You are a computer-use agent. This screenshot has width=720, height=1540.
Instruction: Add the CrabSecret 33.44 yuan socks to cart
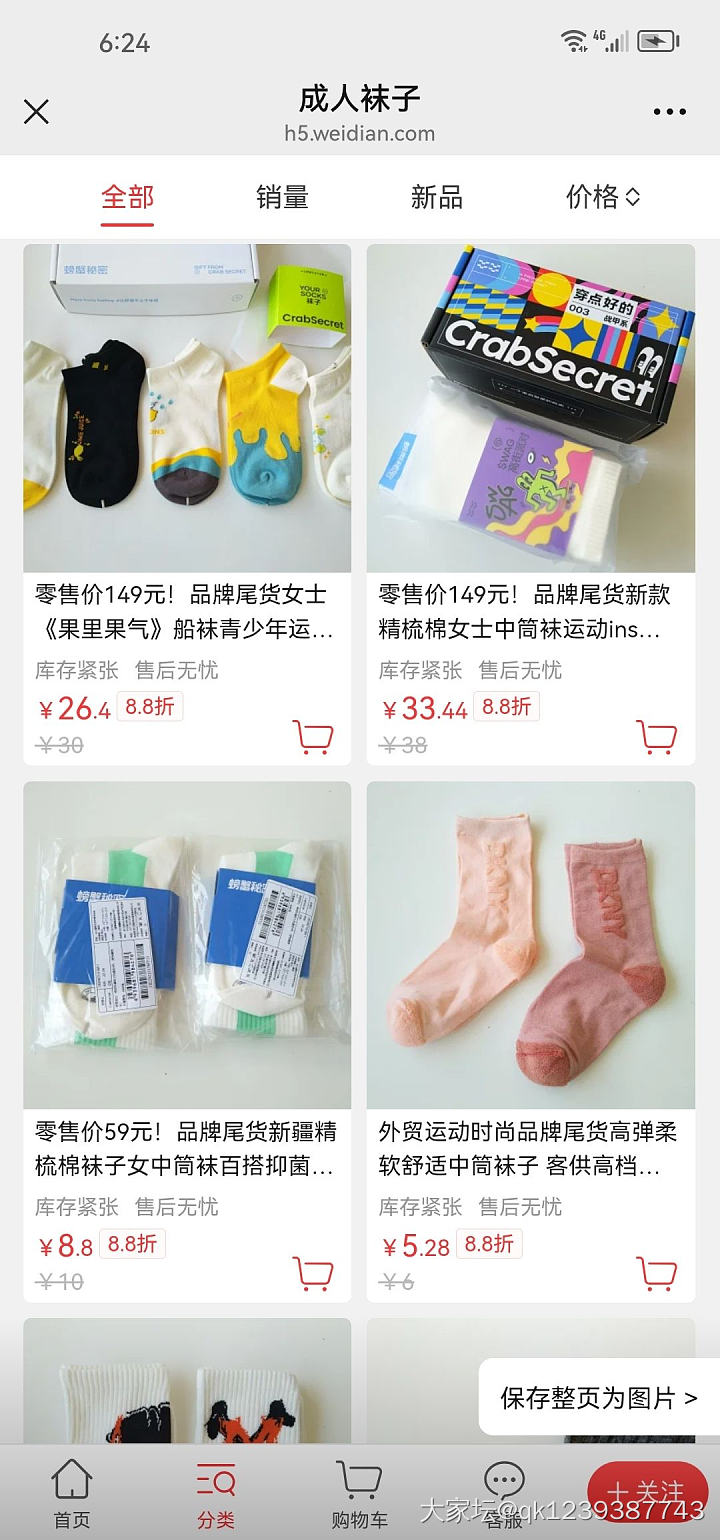(658, 735)
